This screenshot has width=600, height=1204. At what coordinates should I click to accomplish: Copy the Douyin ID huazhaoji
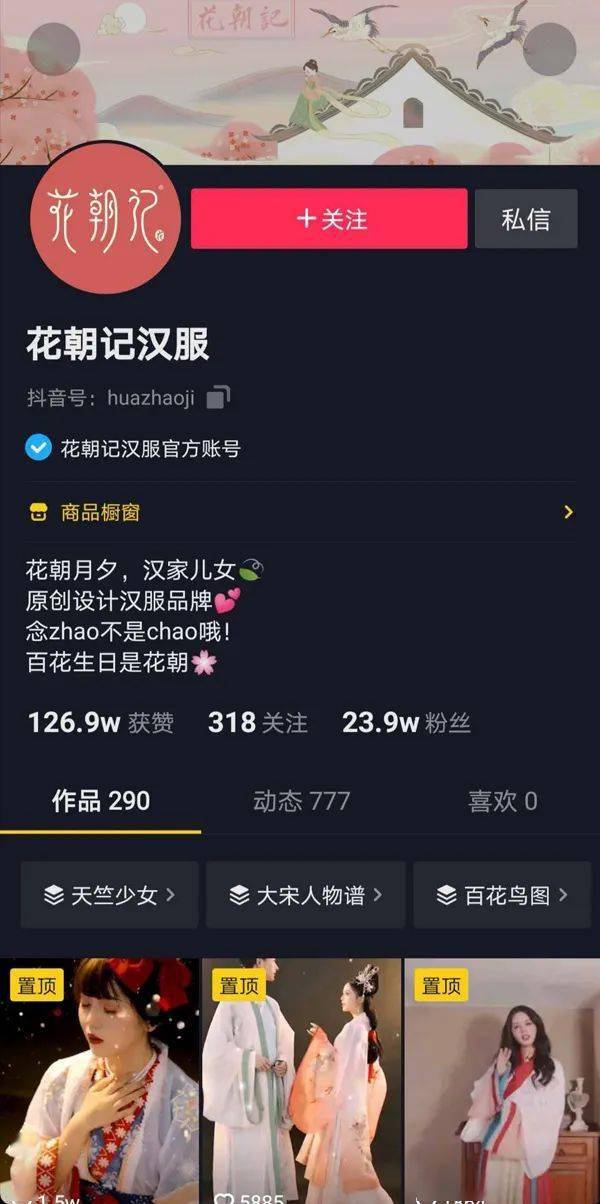tap(218, 397)
